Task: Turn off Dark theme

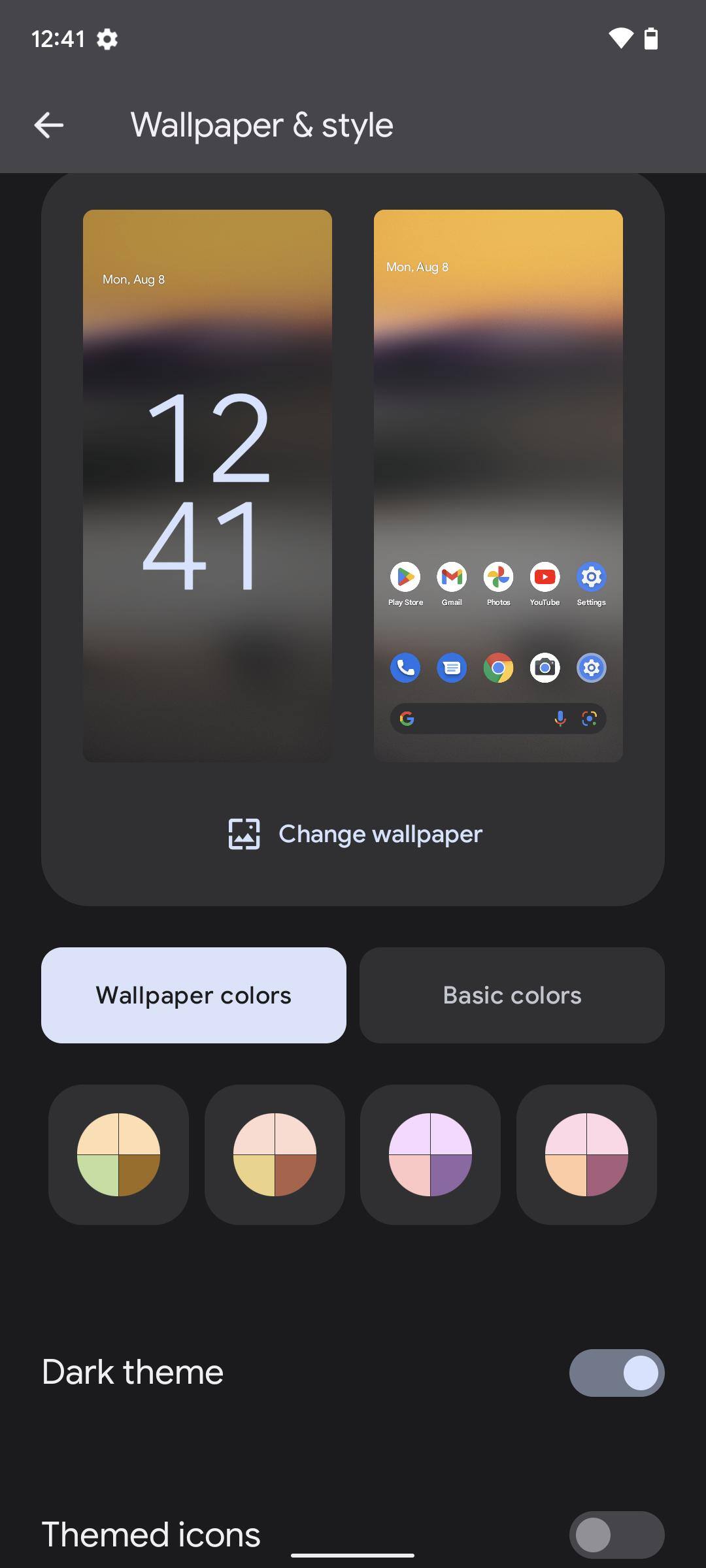Action: (x=616, y=1373)
